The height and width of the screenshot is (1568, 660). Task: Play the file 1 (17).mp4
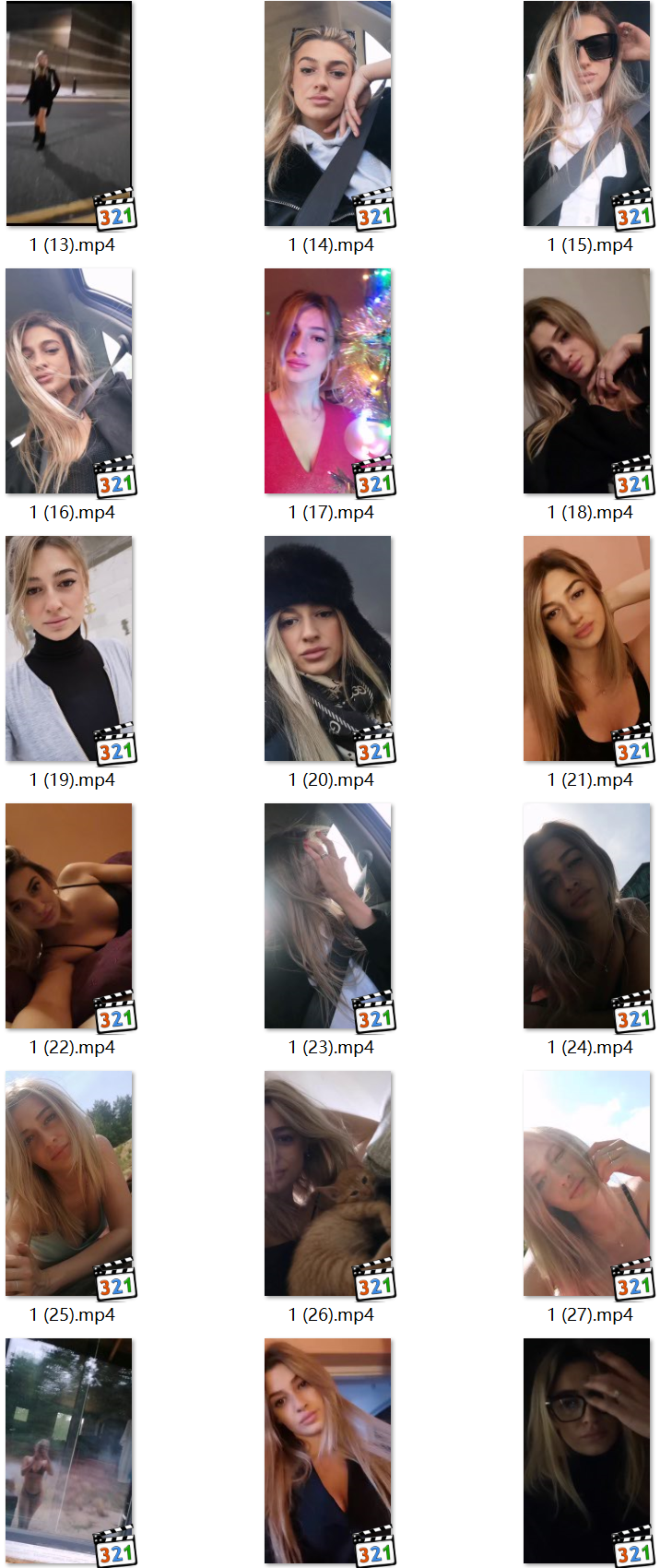tap(328, 382)
